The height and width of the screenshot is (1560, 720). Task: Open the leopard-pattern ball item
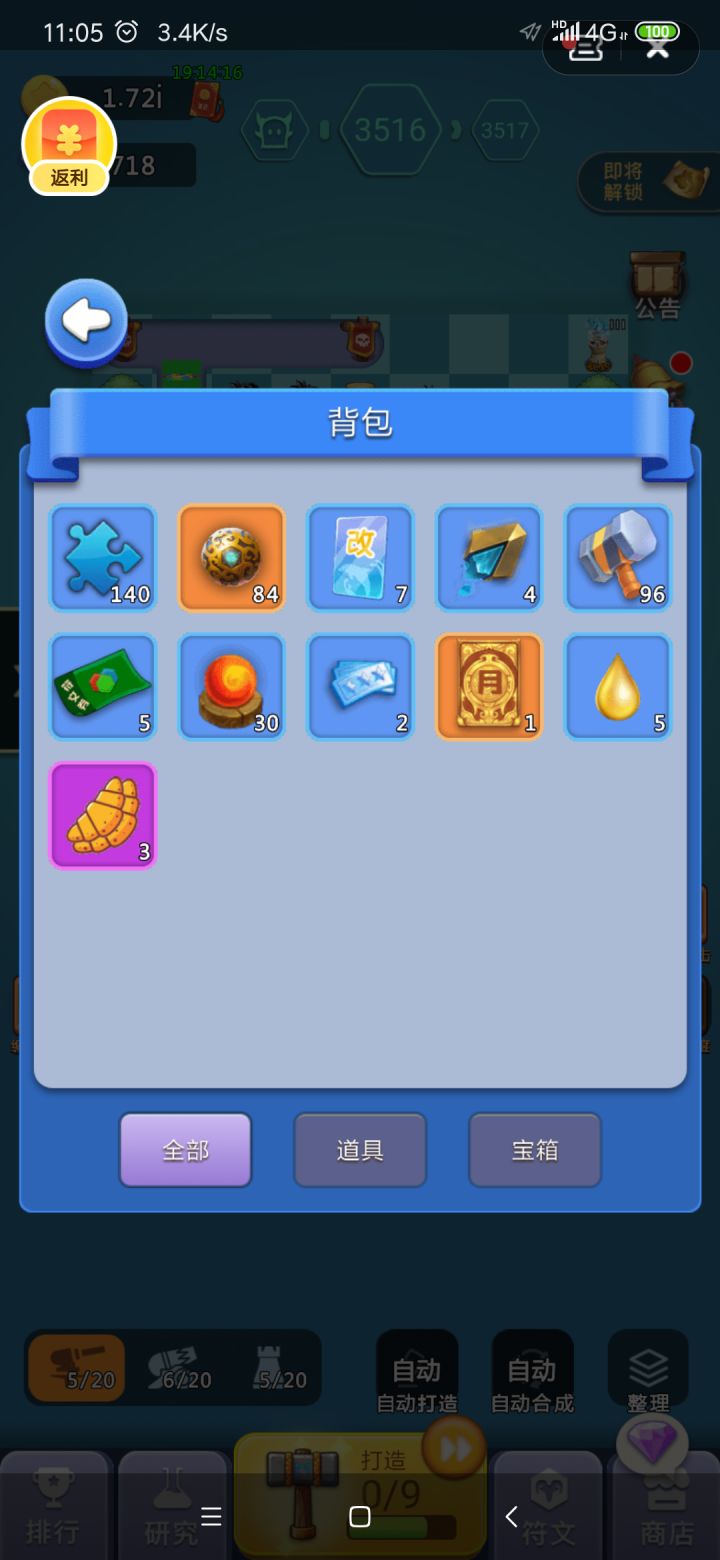(231, 557)
